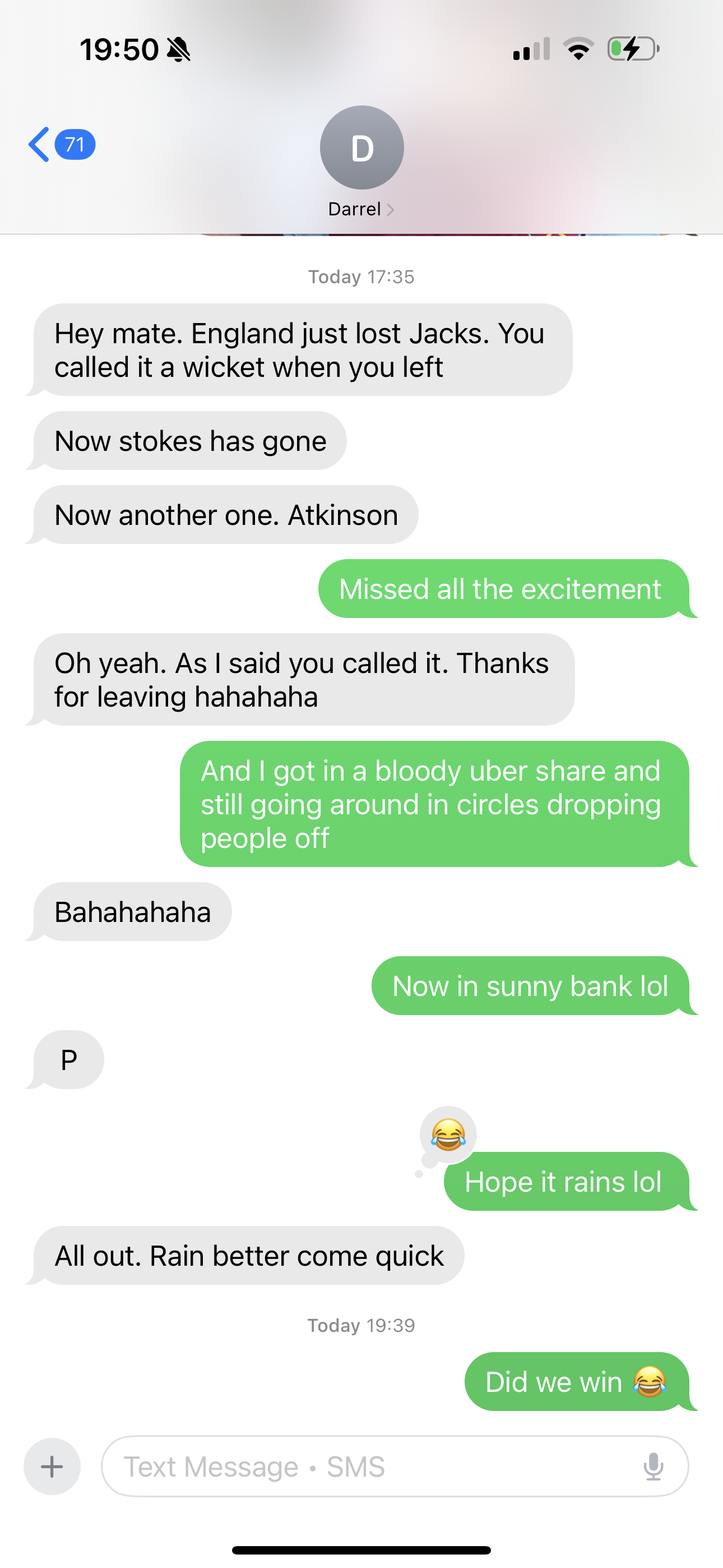723x1568 pixels.
Task: Open the plus attachments menu
Action: [52, 1466]
